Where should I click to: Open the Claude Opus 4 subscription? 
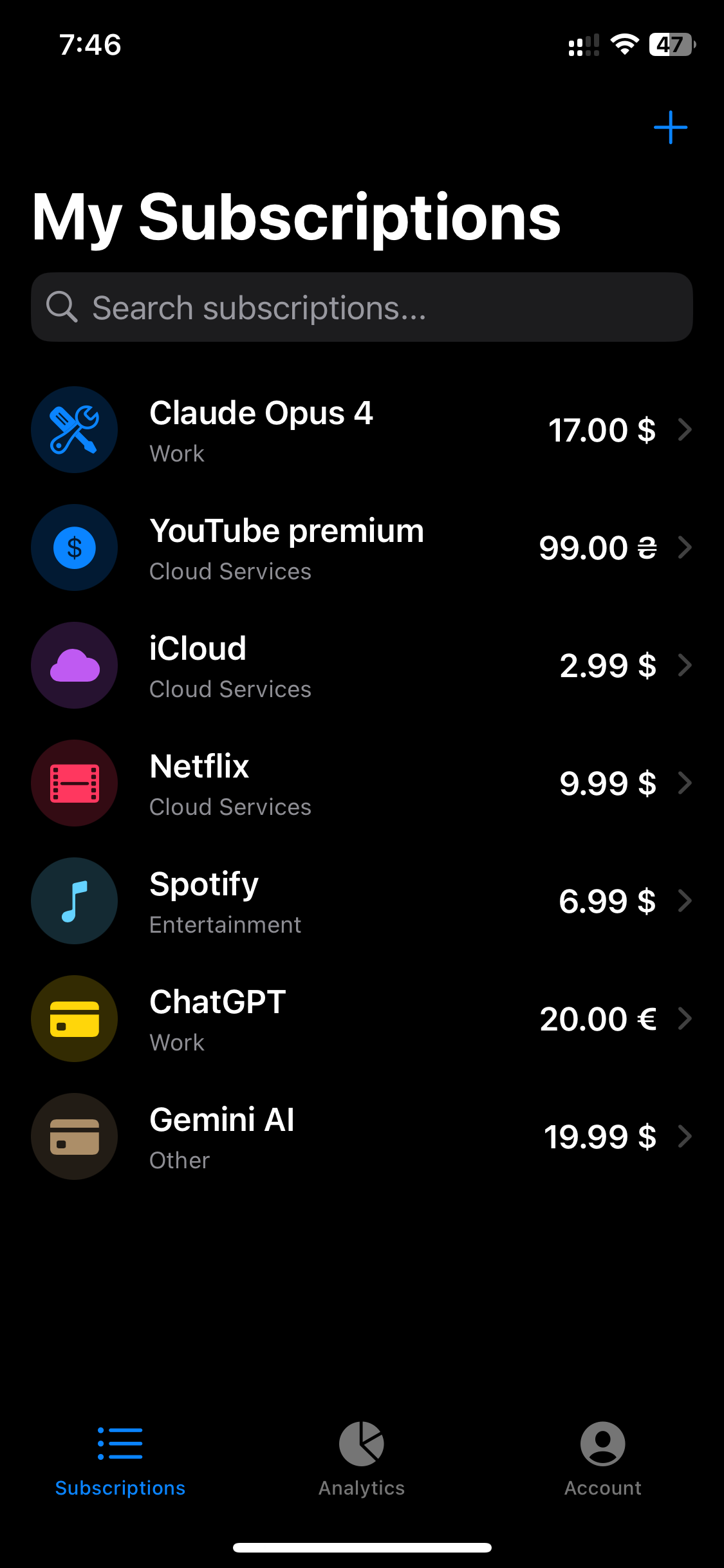point(362,430)
